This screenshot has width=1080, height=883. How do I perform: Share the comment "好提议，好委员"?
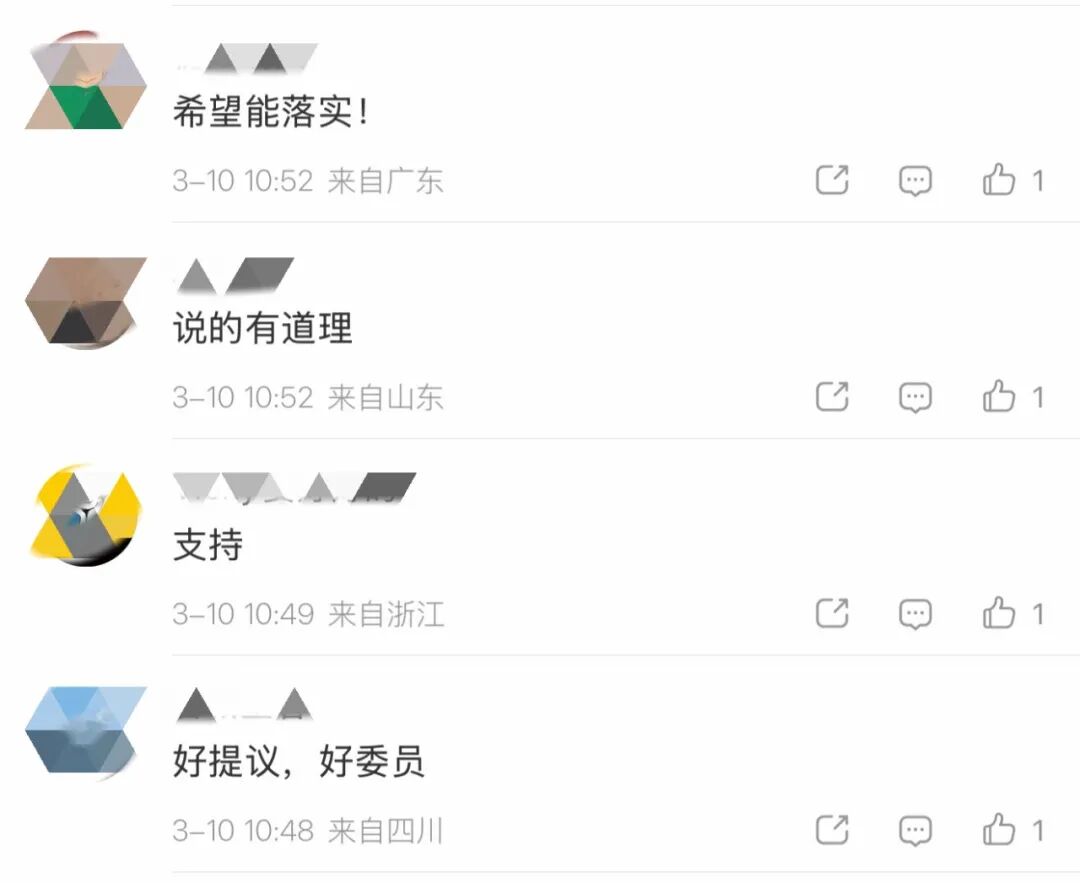pyautogui.click(x=832, y=829)
